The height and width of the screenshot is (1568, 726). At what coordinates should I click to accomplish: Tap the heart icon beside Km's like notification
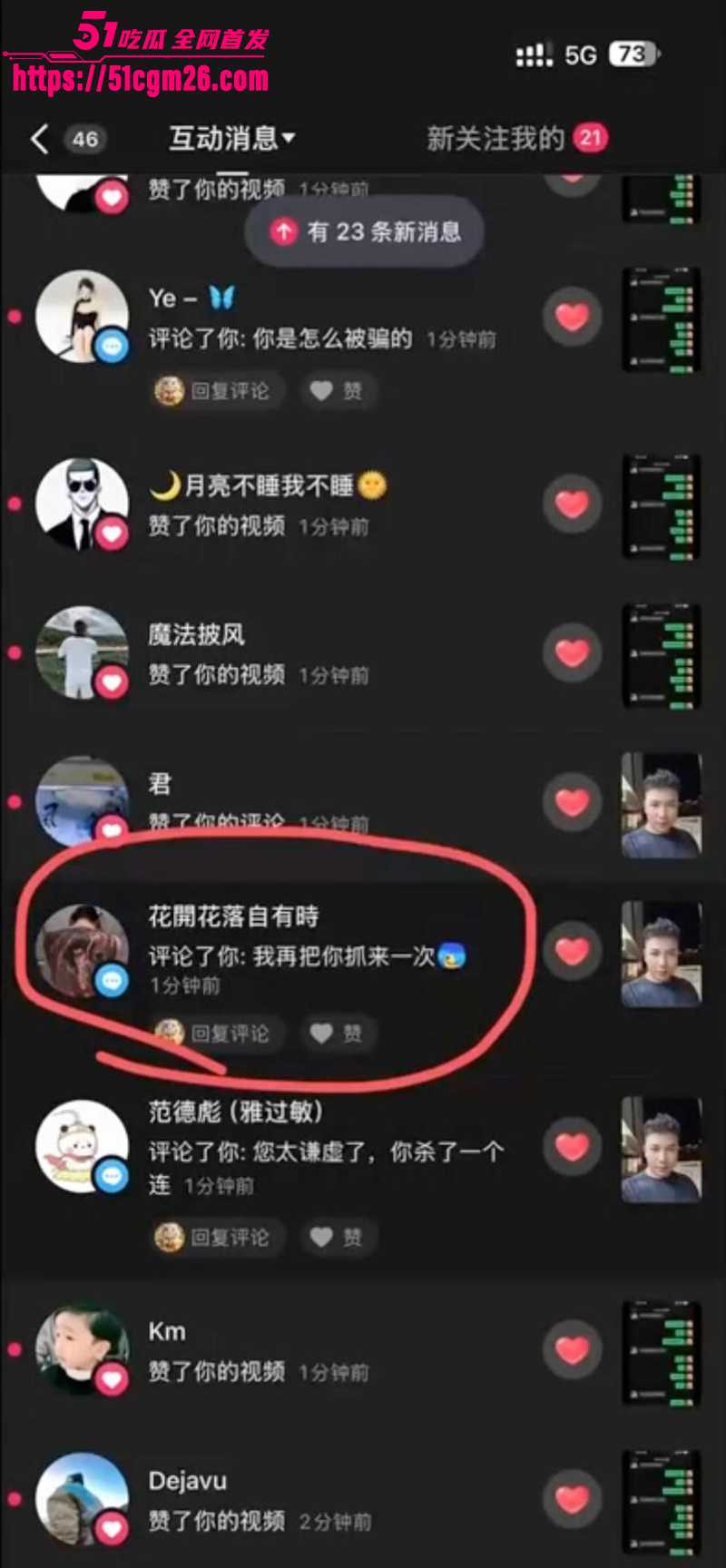tap(571, 1349)
